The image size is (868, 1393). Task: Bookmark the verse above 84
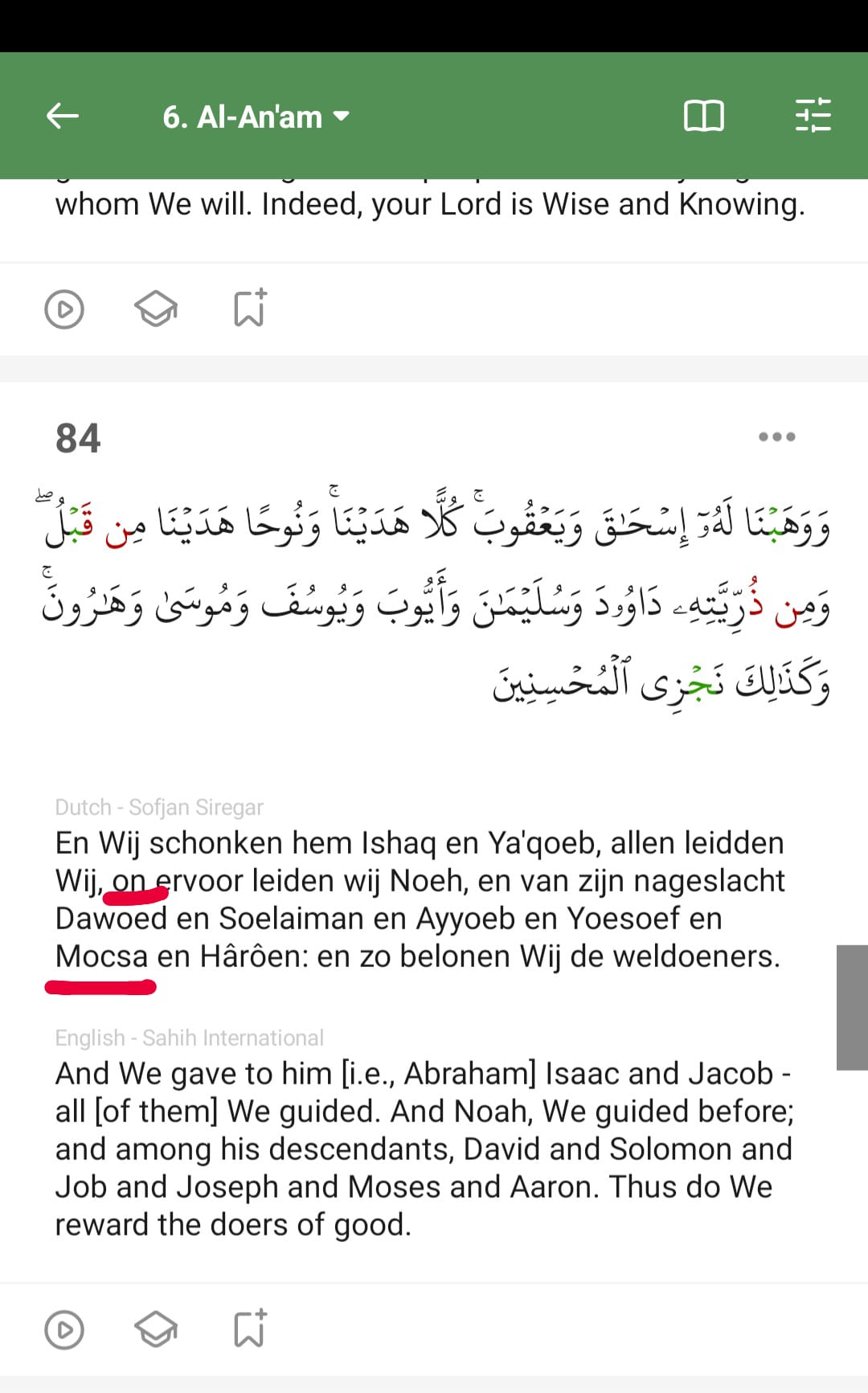[x=249, y=308]
